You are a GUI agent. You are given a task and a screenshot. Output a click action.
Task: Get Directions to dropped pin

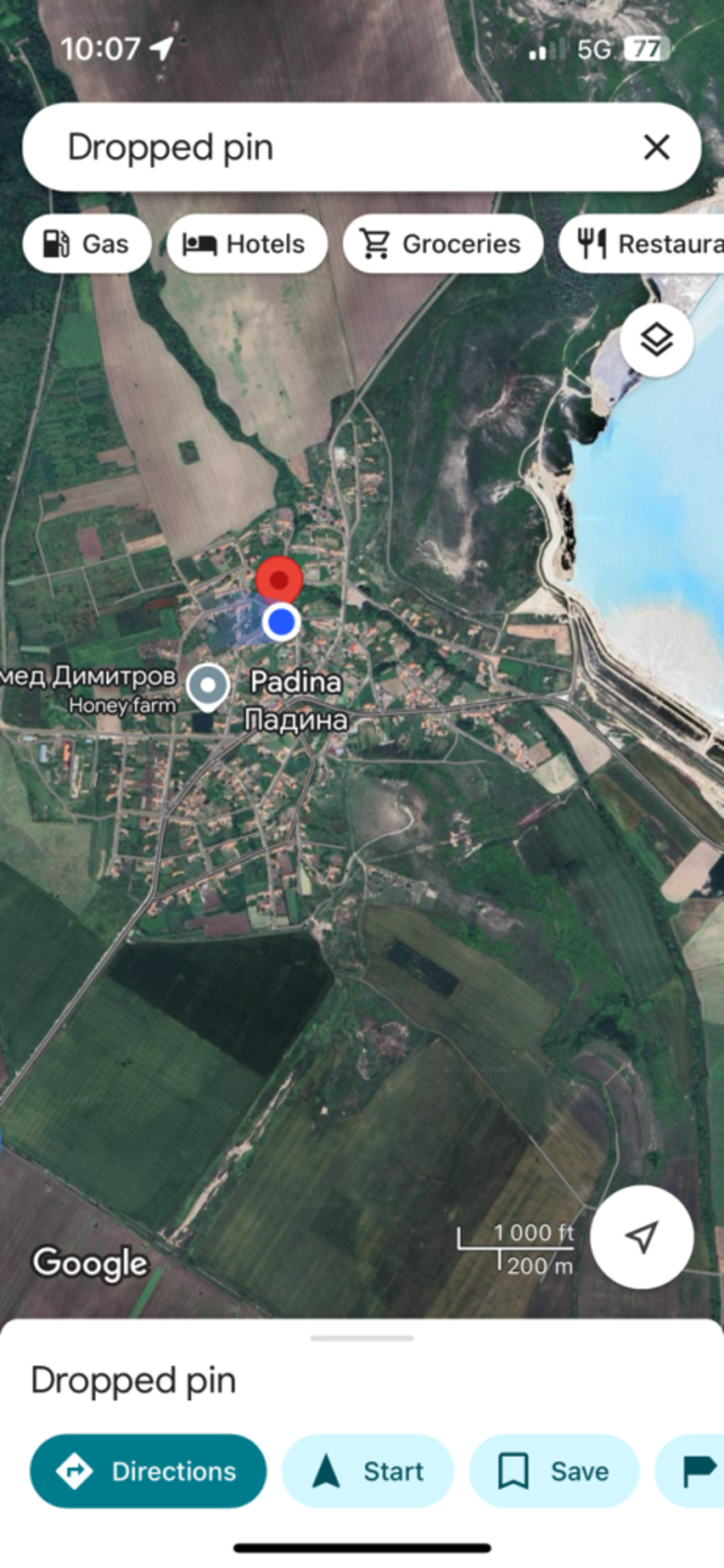tap(148, 1471)
